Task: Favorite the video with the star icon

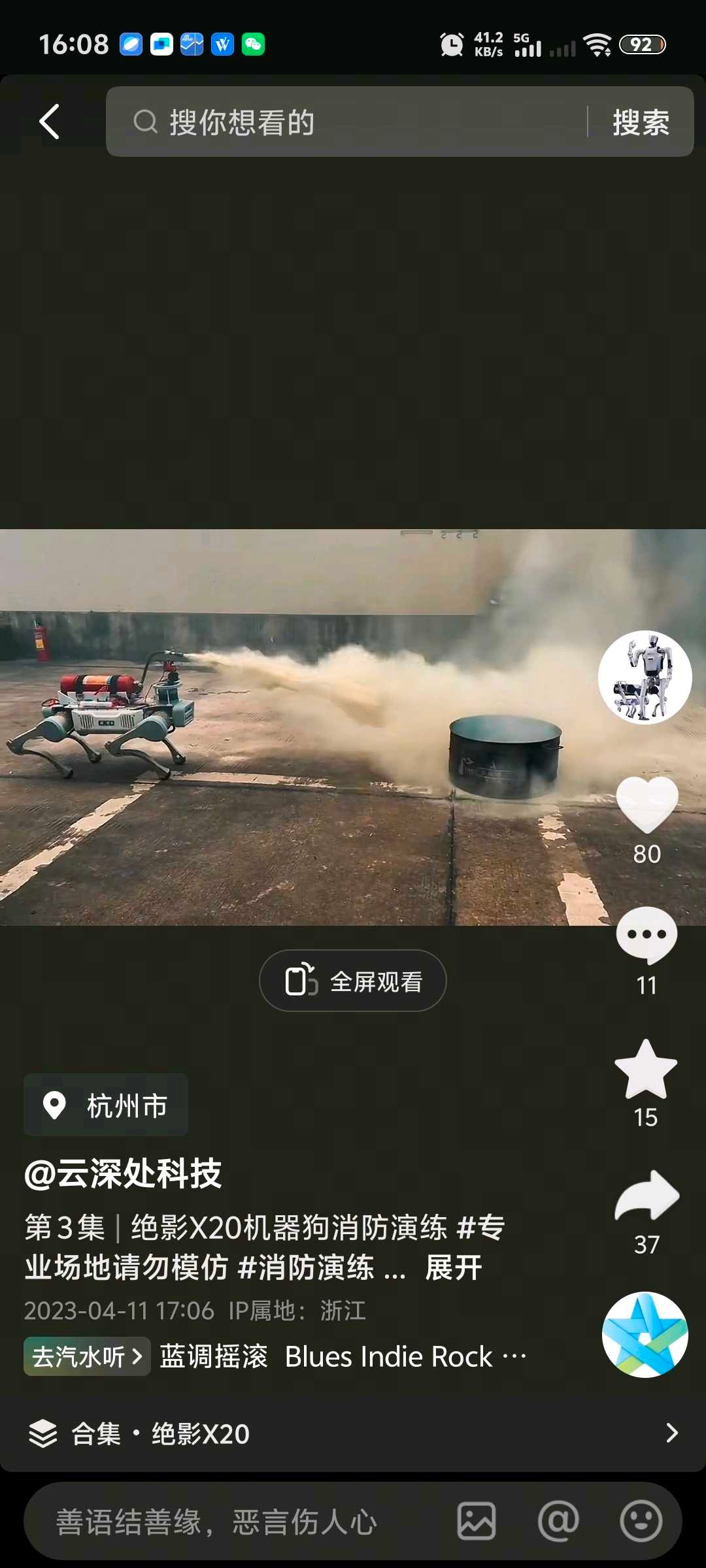Action: 646,1070
